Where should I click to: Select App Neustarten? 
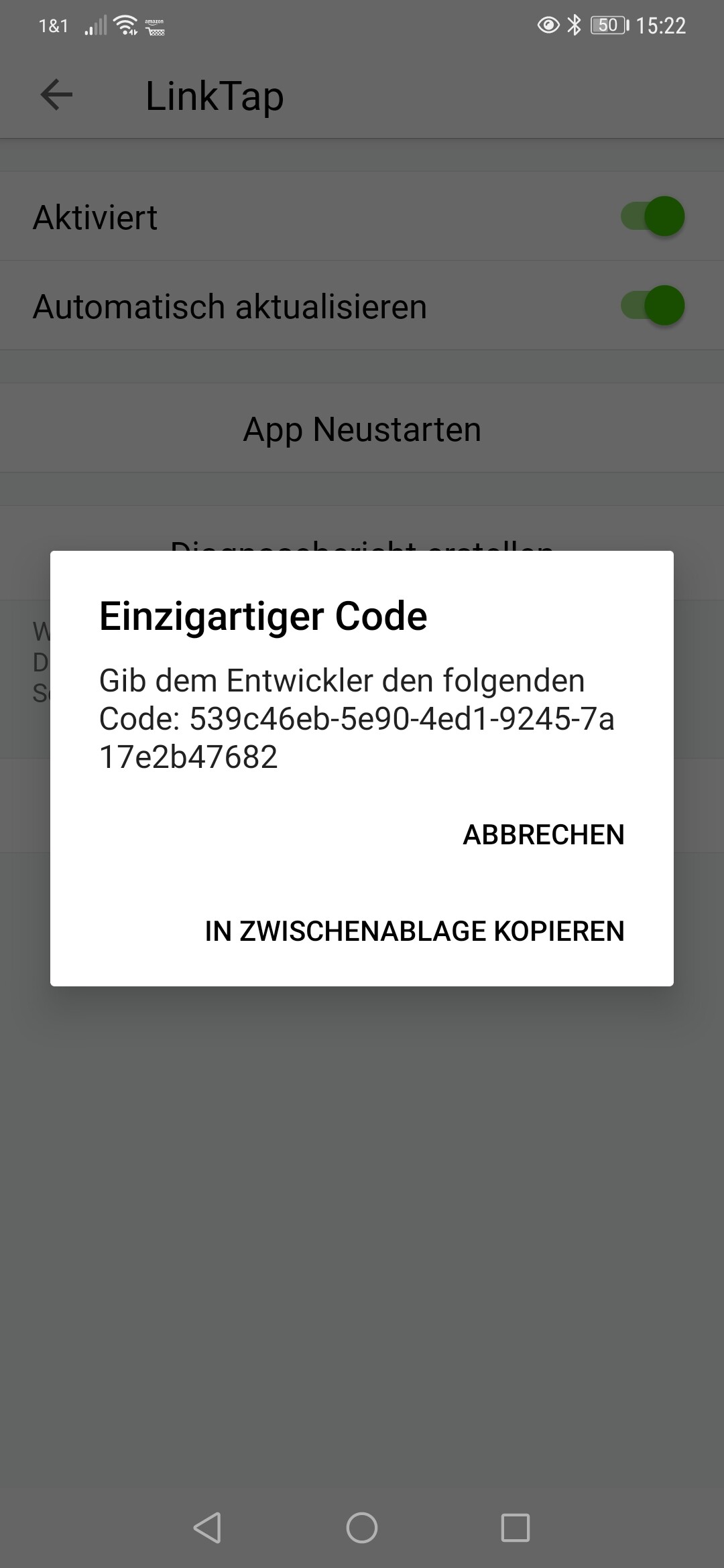pos(362,429)
